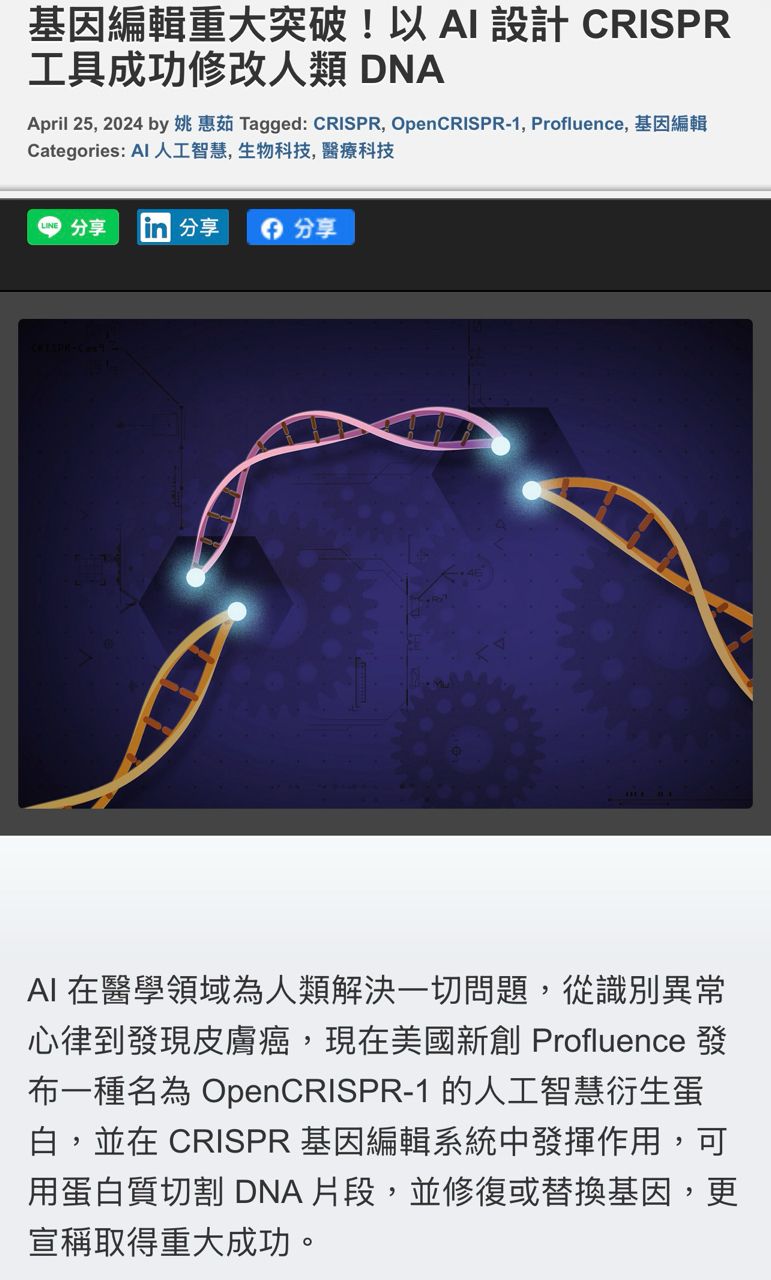Open the AI 人工智慧 category
Image resolution: width=771 pixels, height=1280 pixels.
(179, 151)
